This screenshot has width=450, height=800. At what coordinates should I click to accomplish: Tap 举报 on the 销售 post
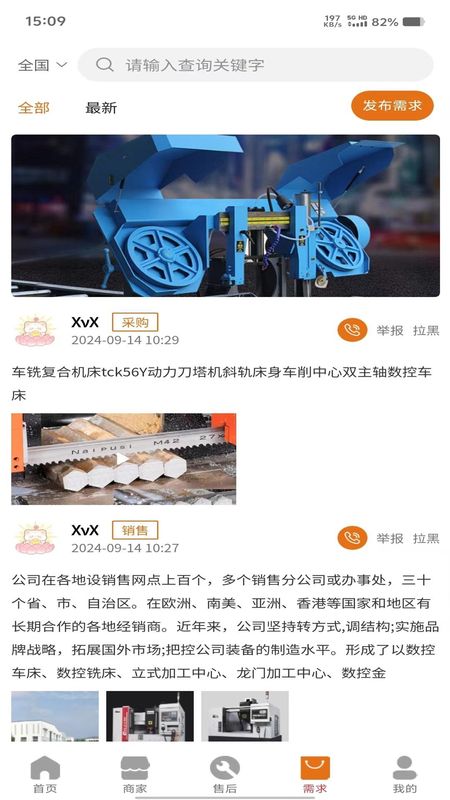tap(390, 539)
